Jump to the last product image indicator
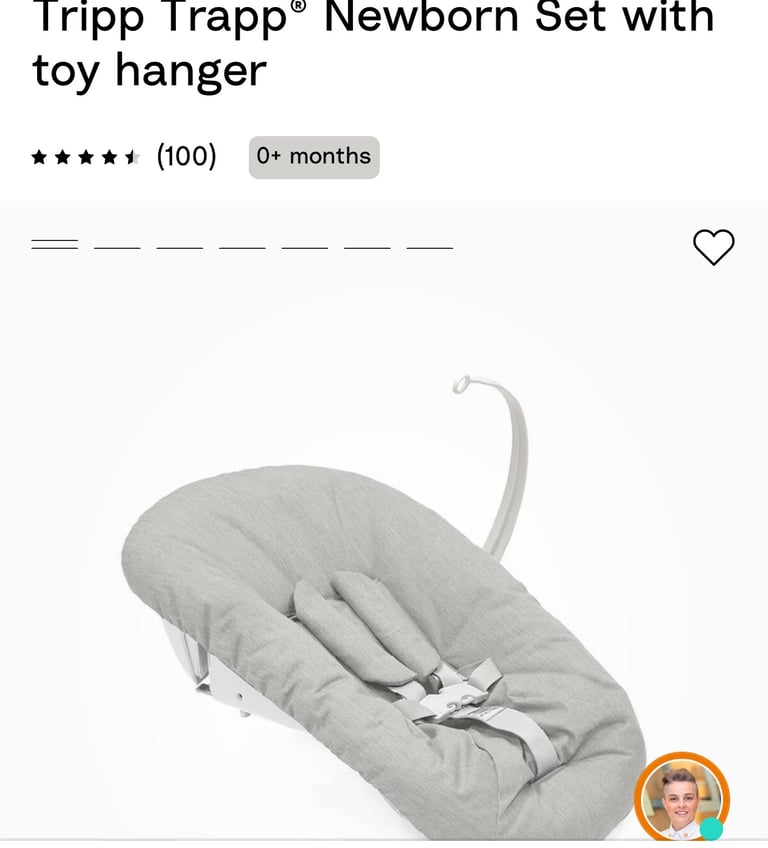 [429, 246]
